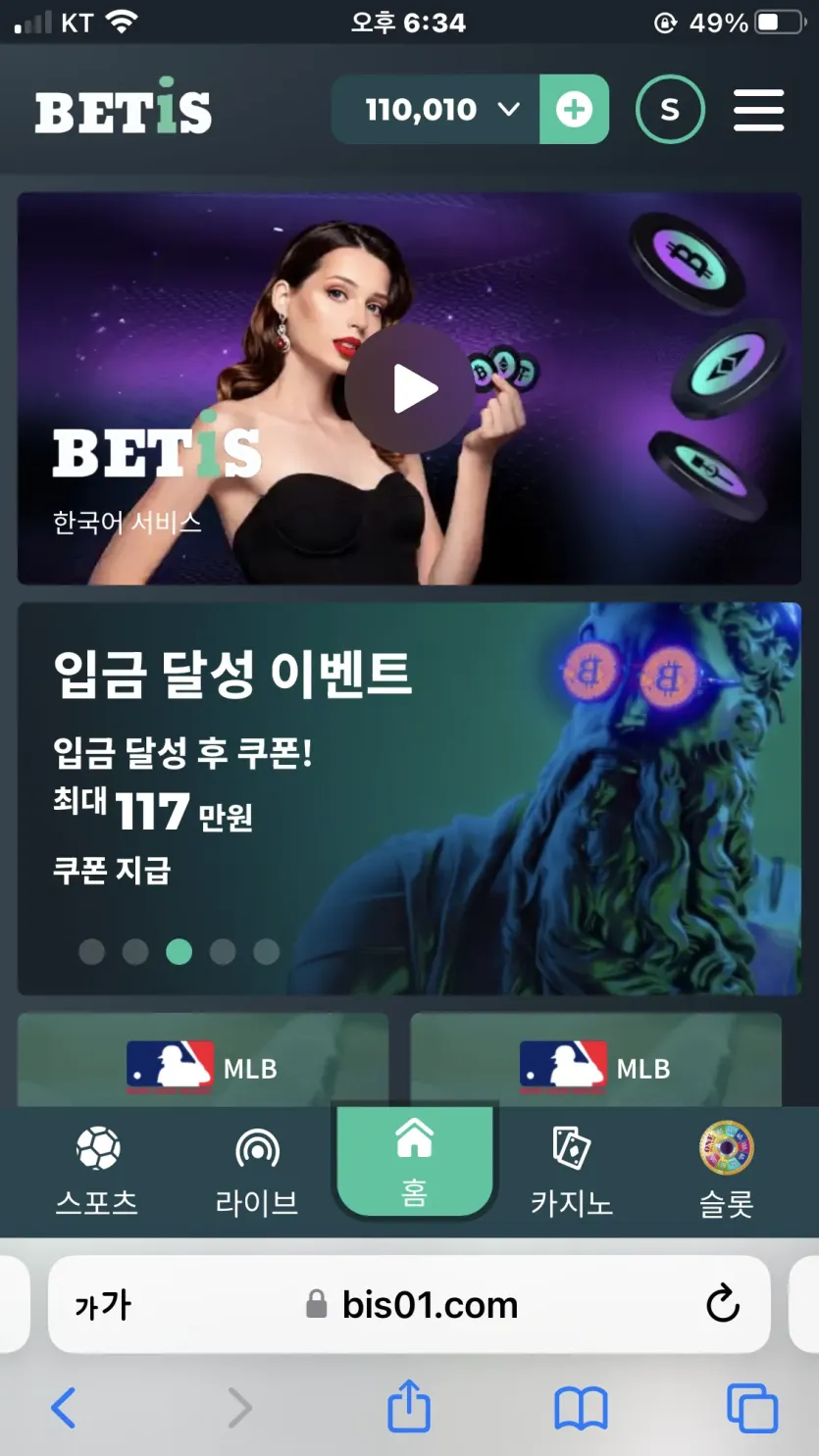
Task: Open the S profile icon
Action: pos(670,110)
